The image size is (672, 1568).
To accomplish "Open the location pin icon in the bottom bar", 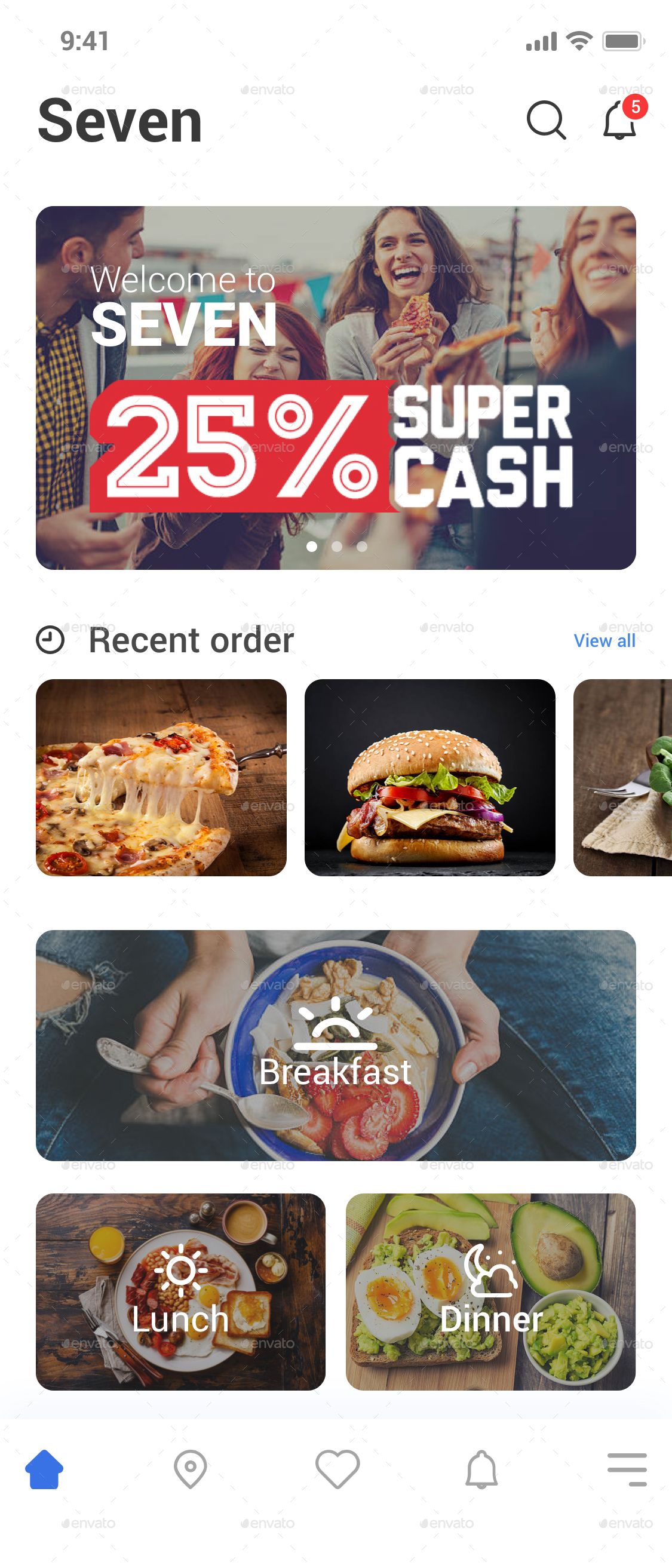I will 190,1468.
